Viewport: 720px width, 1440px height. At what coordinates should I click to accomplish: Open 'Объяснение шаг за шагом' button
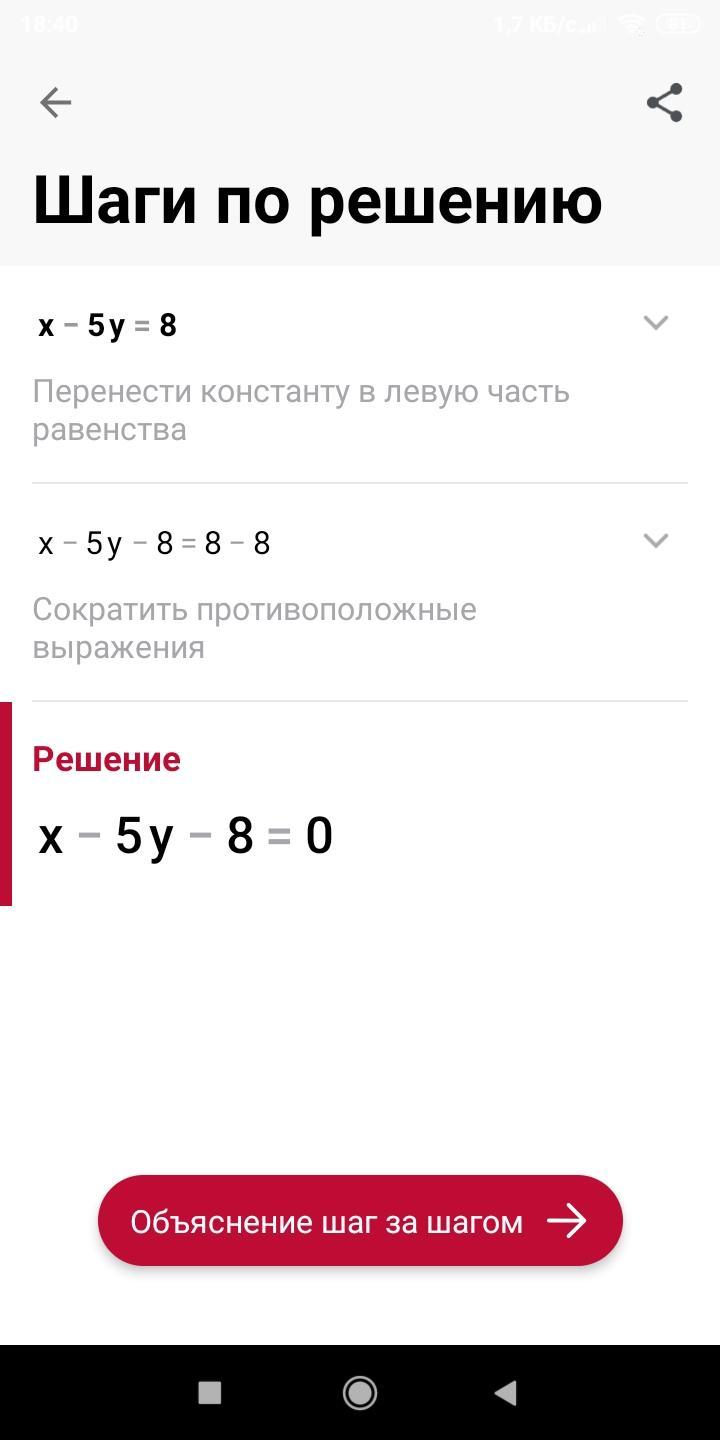tap(360, 1221)
